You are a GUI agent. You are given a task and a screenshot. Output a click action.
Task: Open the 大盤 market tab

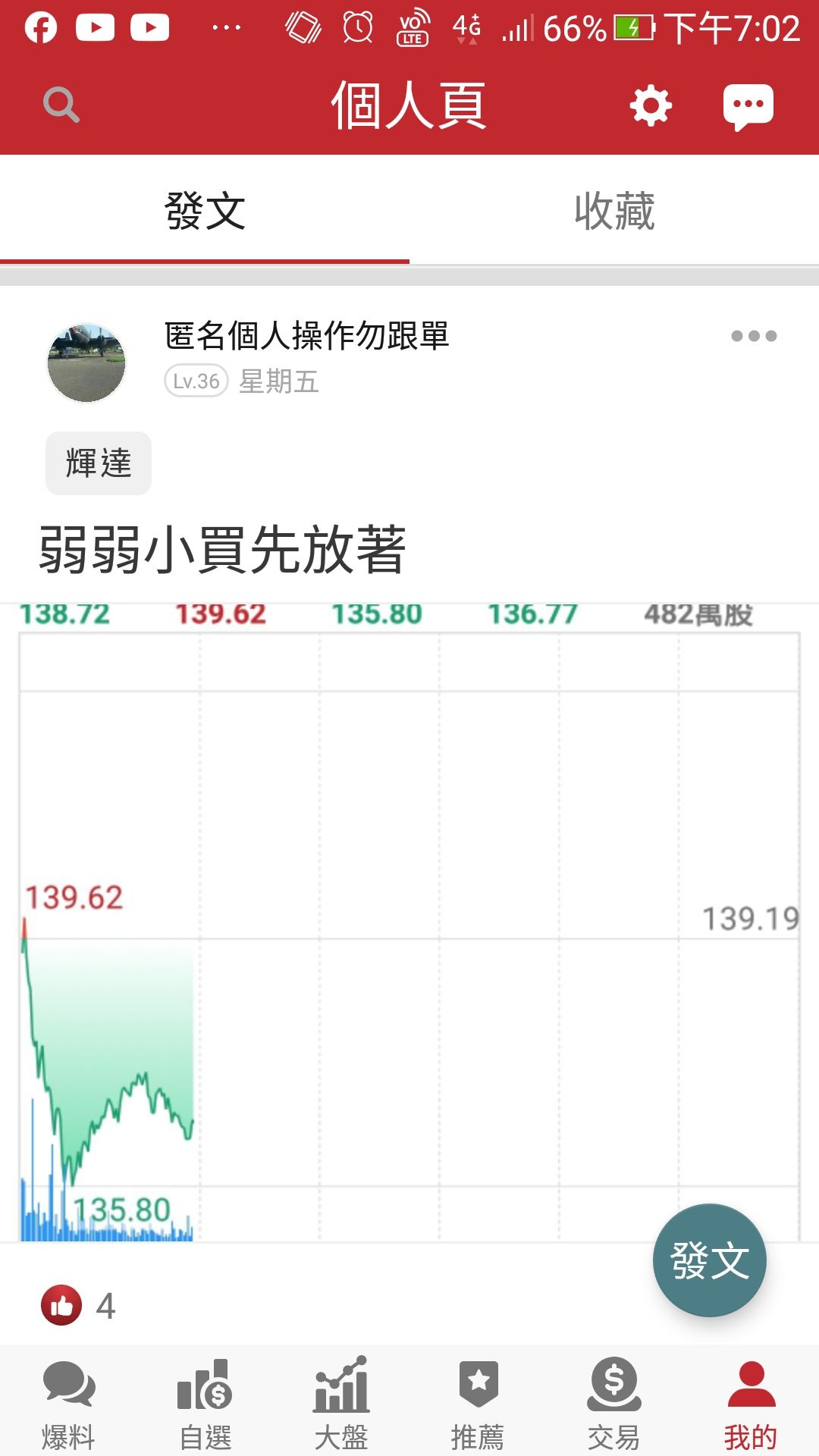point(341,1403)
